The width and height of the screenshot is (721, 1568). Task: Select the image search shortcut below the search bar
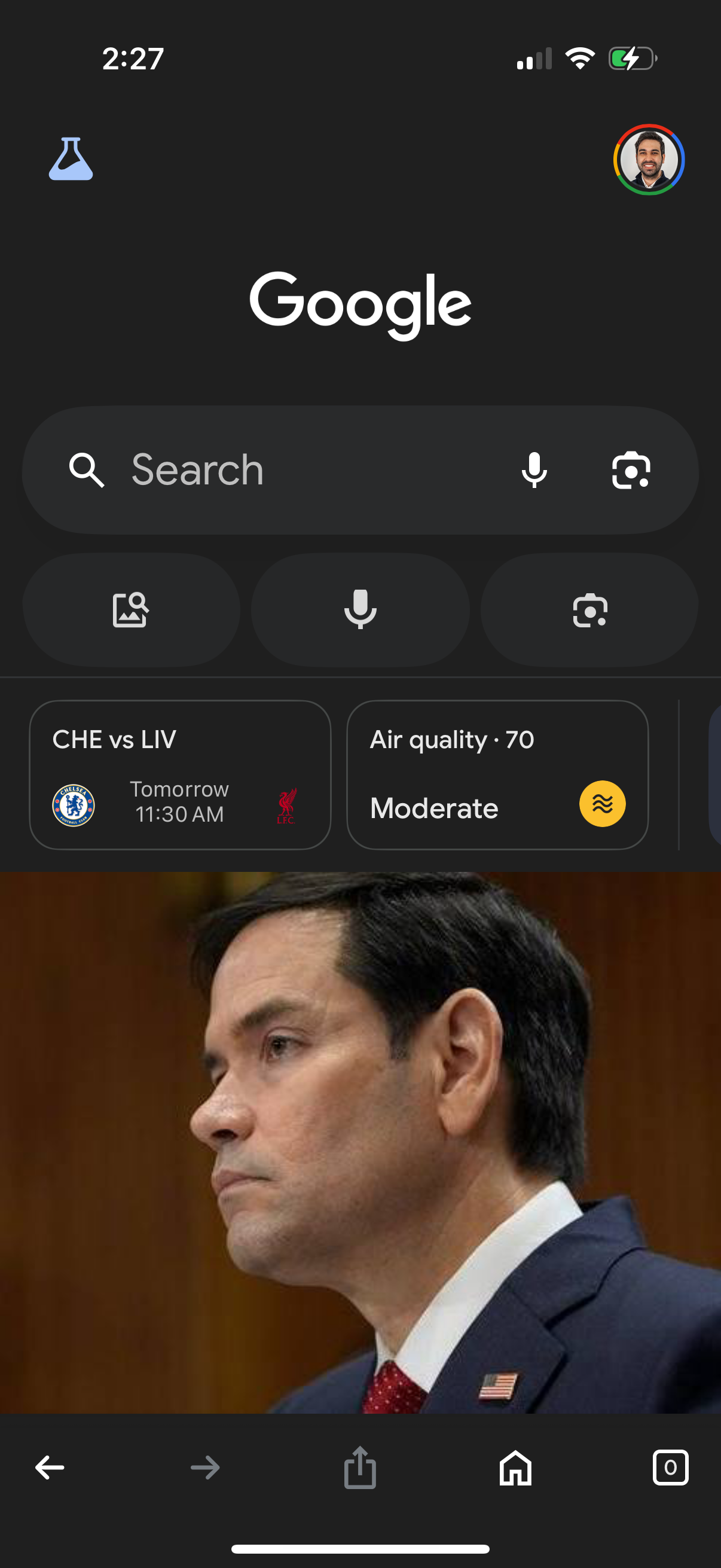[131, 609]
